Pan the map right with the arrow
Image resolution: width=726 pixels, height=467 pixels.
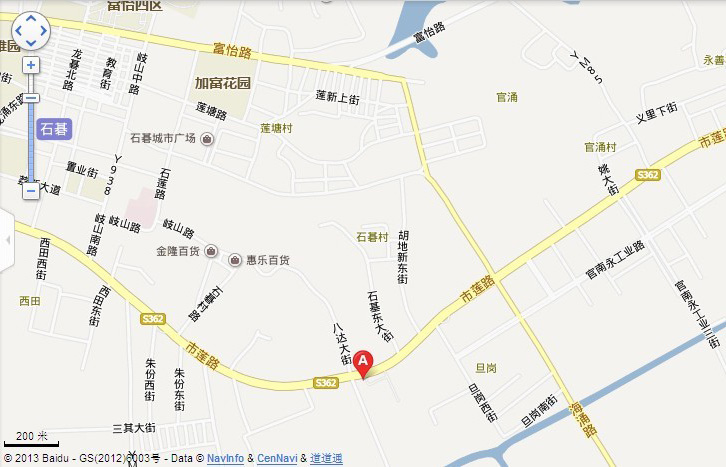point(43,31)
